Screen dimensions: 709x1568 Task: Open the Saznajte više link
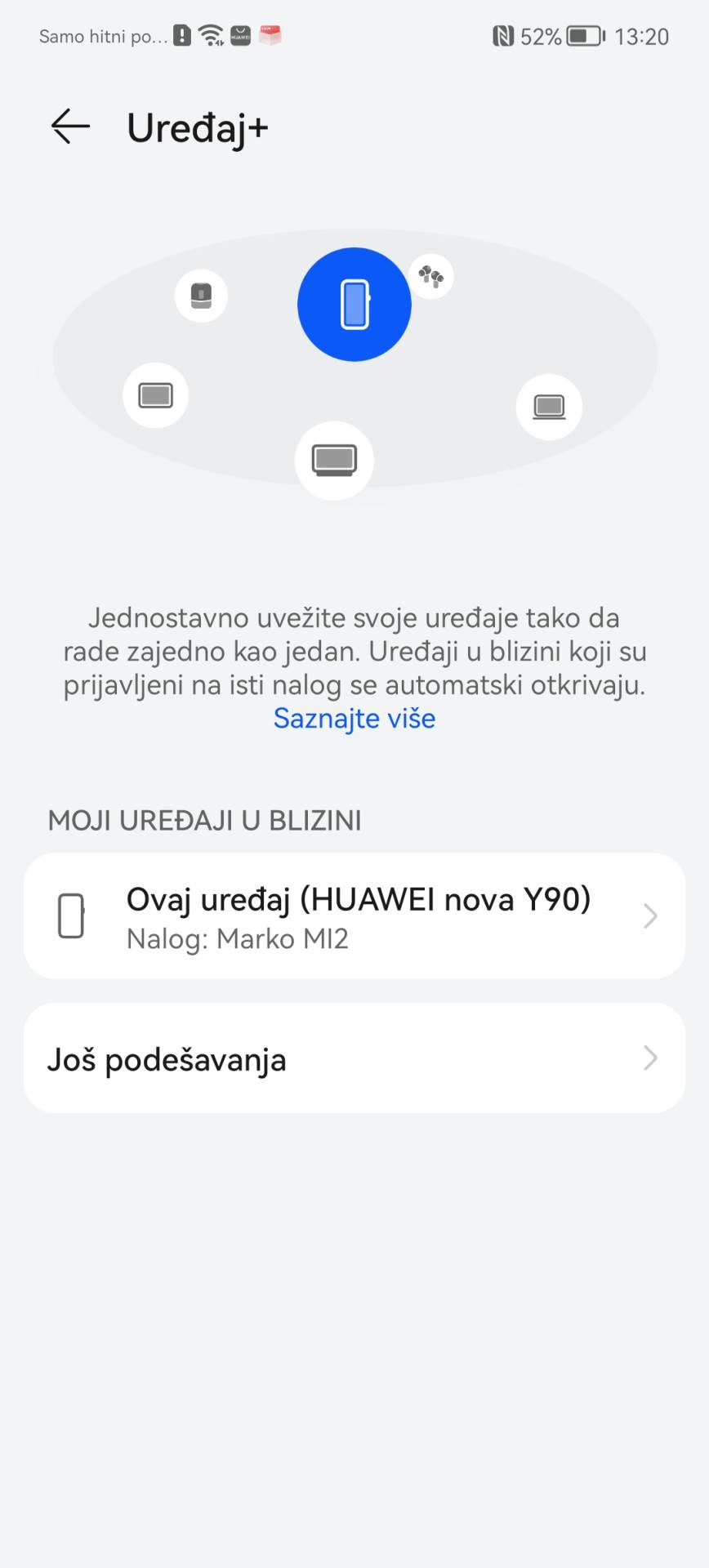[354, 719]
